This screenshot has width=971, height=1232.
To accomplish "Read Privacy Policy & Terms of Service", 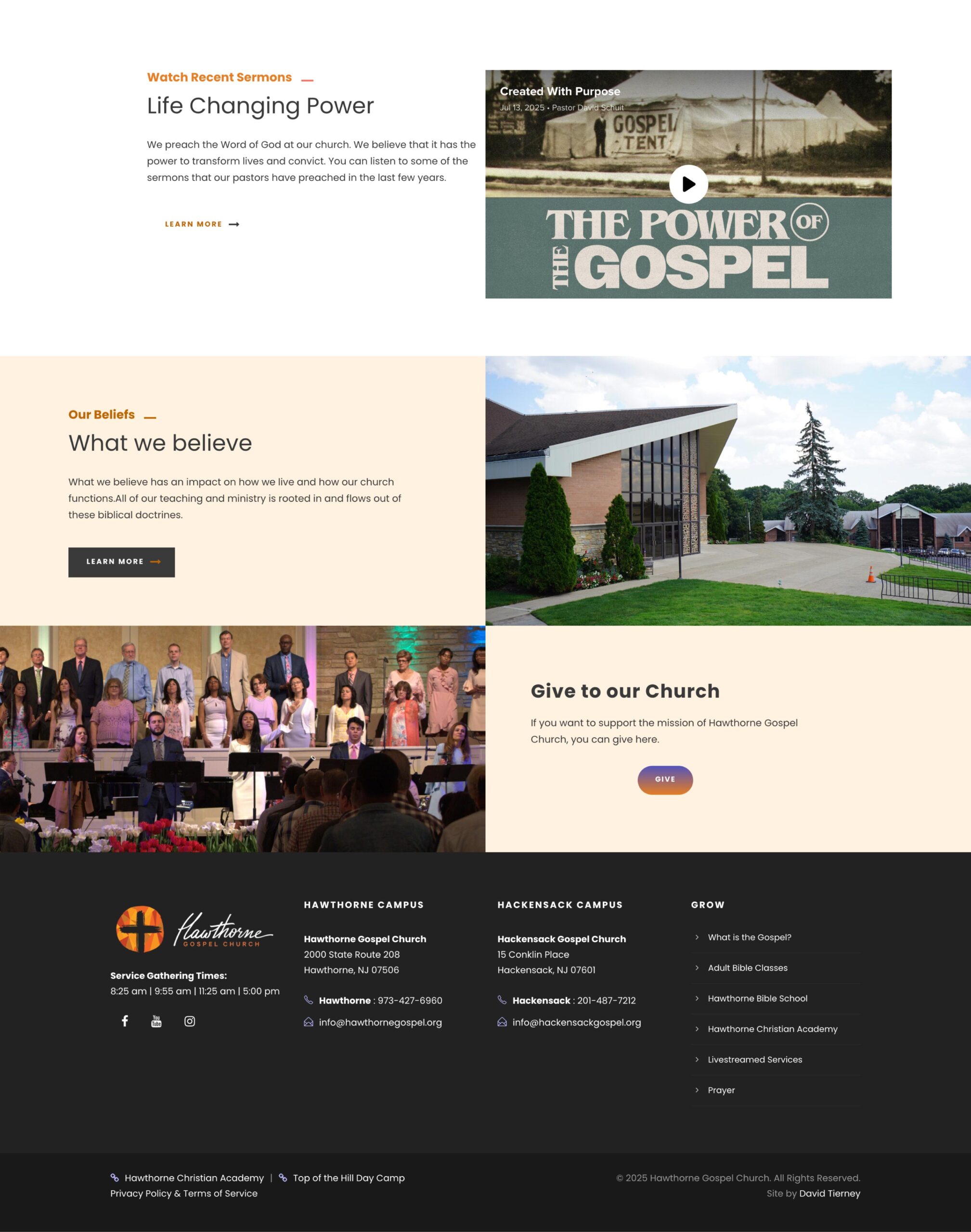I will [x=183, y=1193].
